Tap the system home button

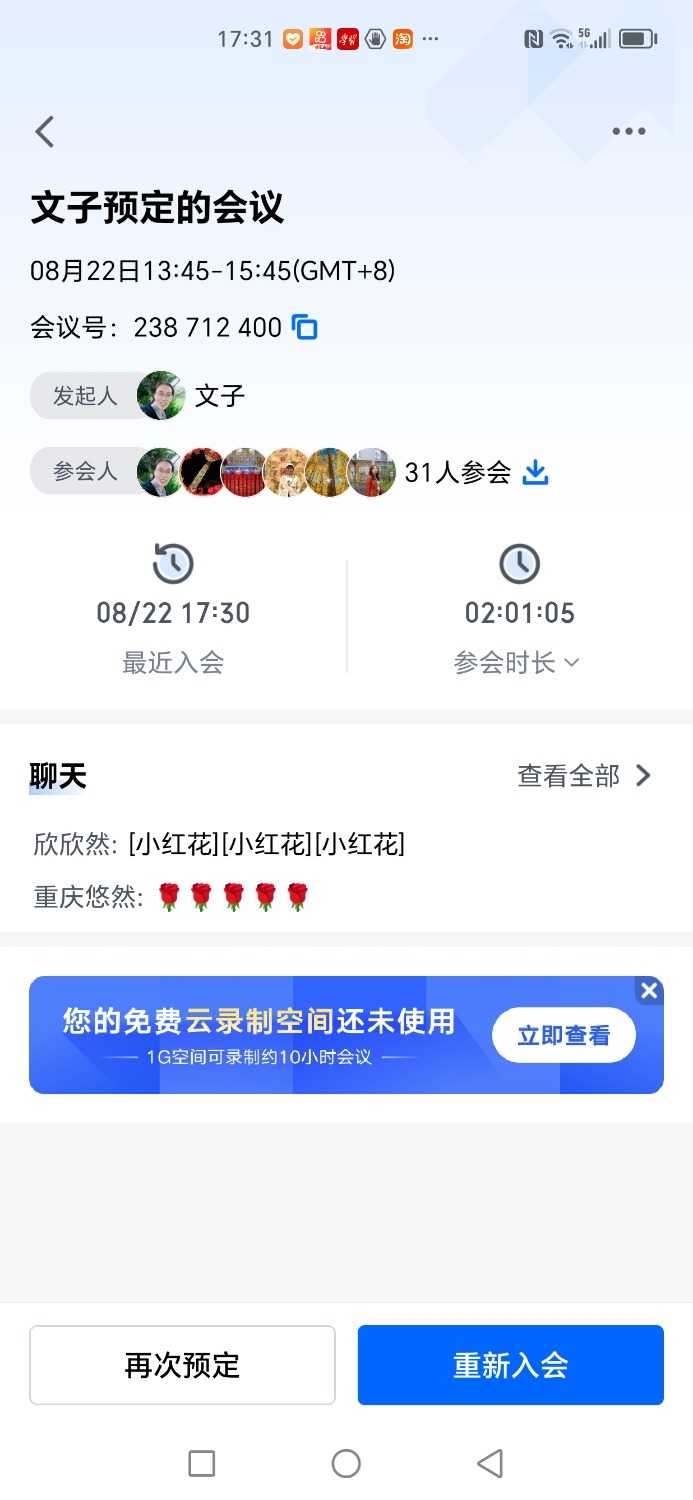tap(346, 1464)
